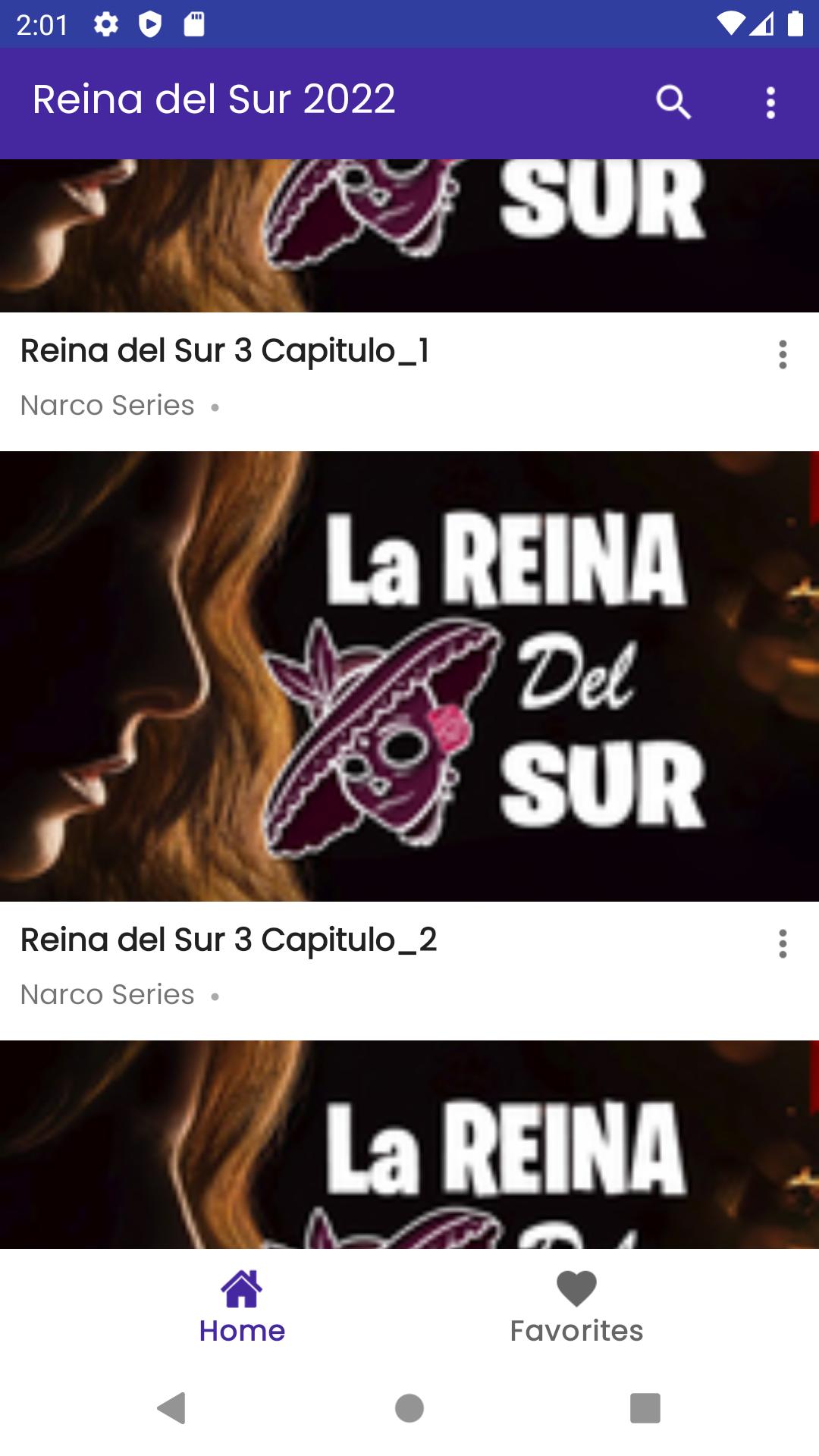Open the app bar overflow menu
This screenshot has width=819, height=1456.
(770, 102)
